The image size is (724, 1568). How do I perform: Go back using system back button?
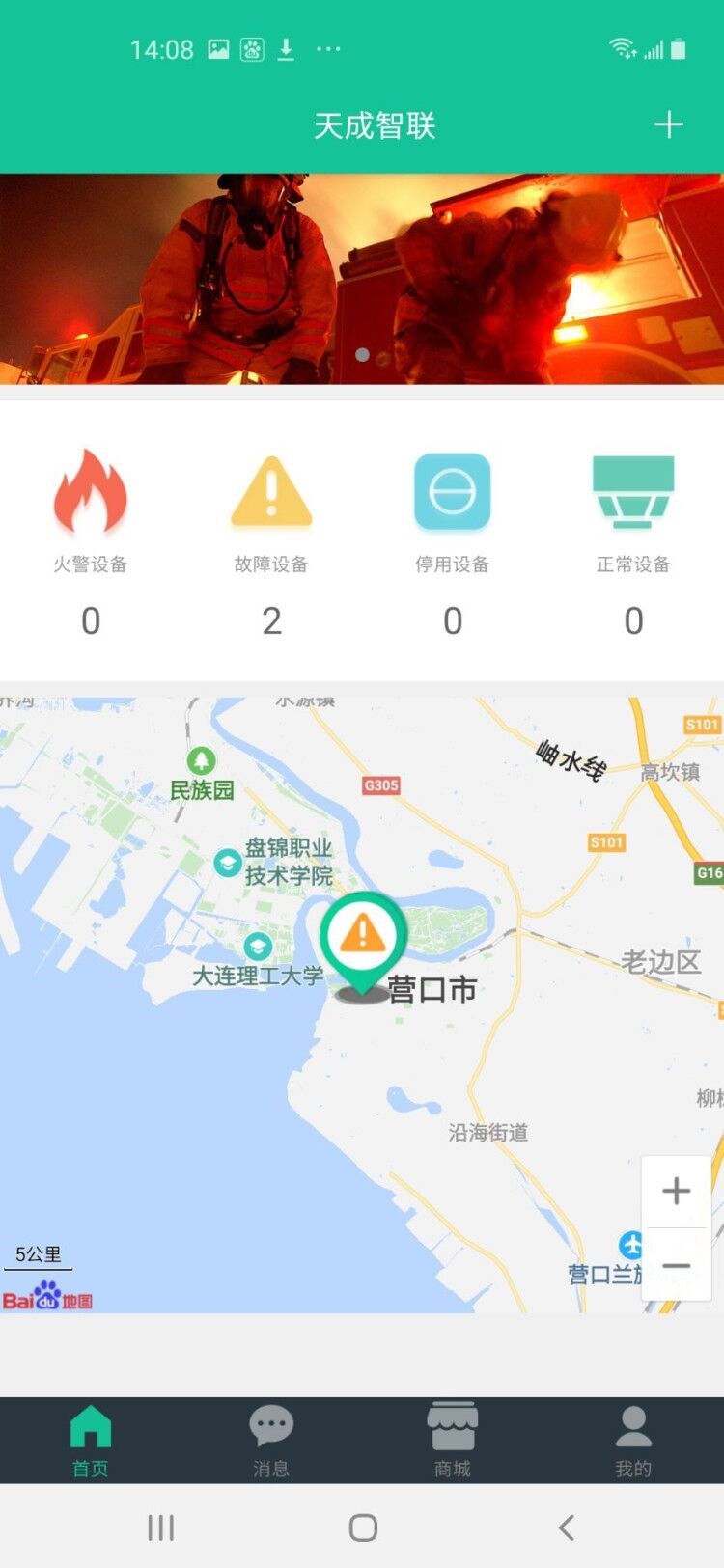[x=567, y=1527]
